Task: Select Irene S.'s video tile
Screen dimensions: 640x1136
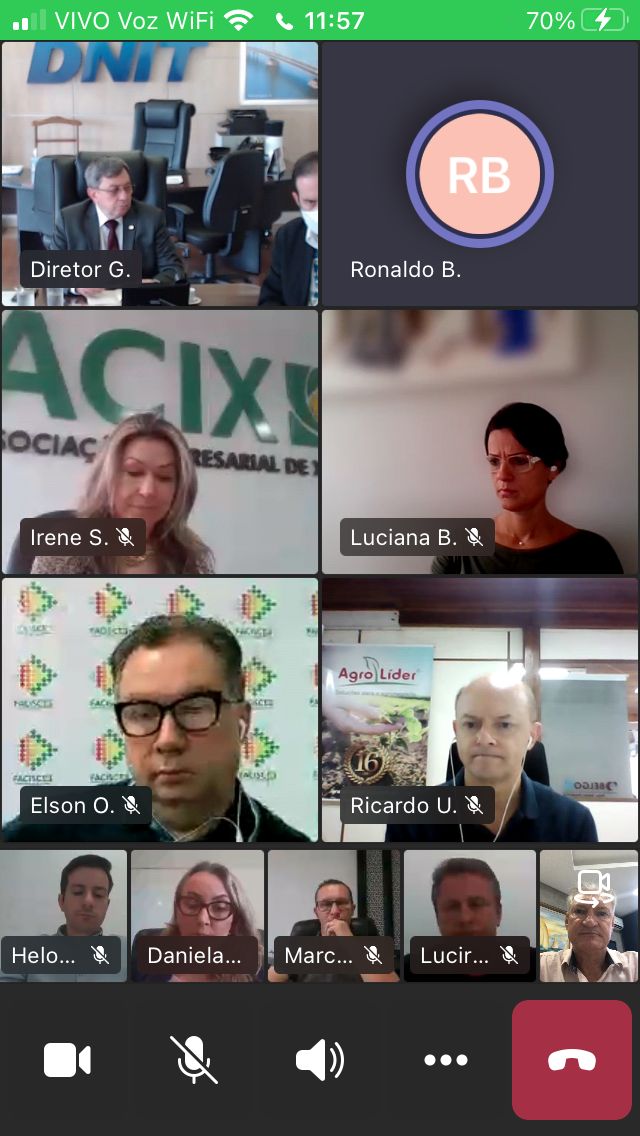Action: pyautogui.click(x=160, y=441)
